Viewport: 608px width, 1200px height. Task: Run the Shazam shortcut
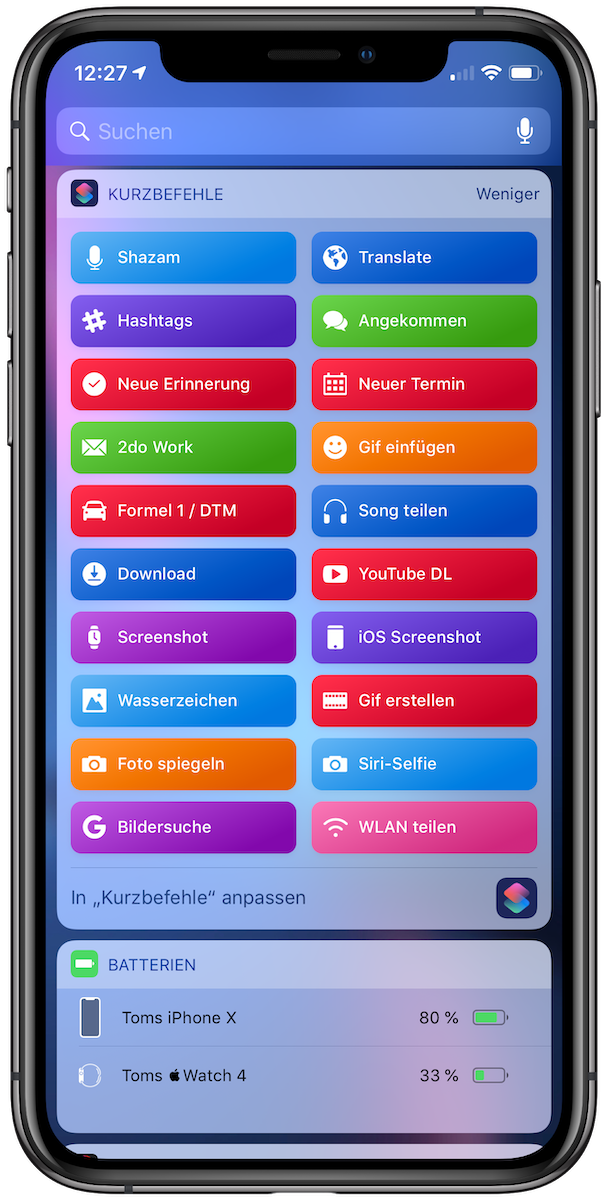[x=184, y=258]
